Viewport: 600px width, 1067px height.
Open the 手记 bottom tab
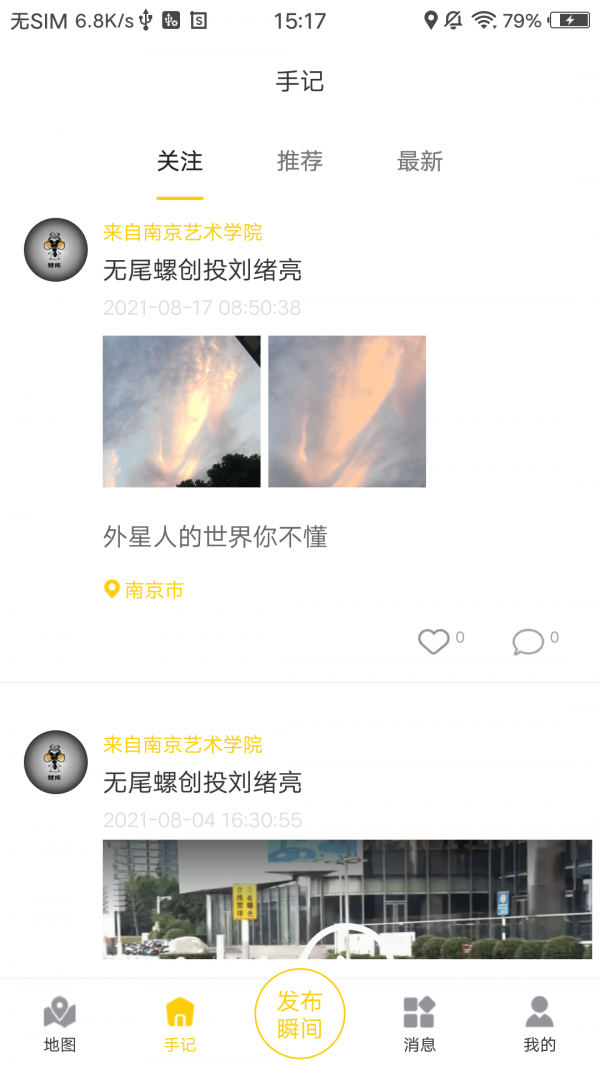click(x=180, y=1023)
